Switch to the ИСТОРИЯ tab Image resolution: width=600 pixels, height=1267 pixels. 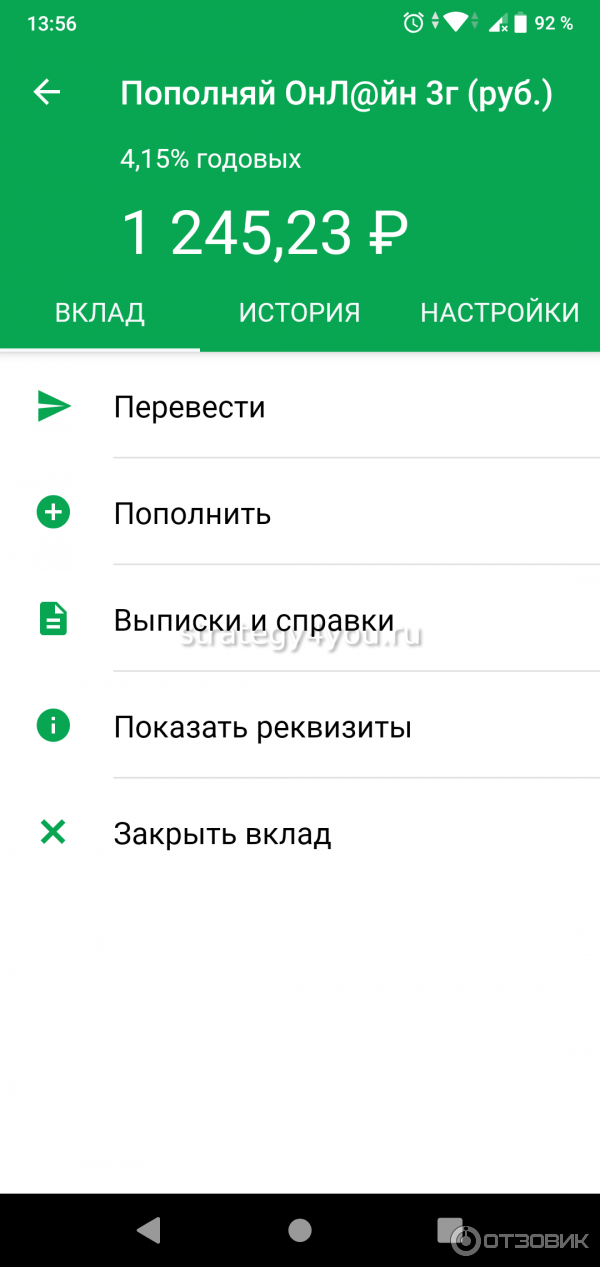tap(299, 312)
